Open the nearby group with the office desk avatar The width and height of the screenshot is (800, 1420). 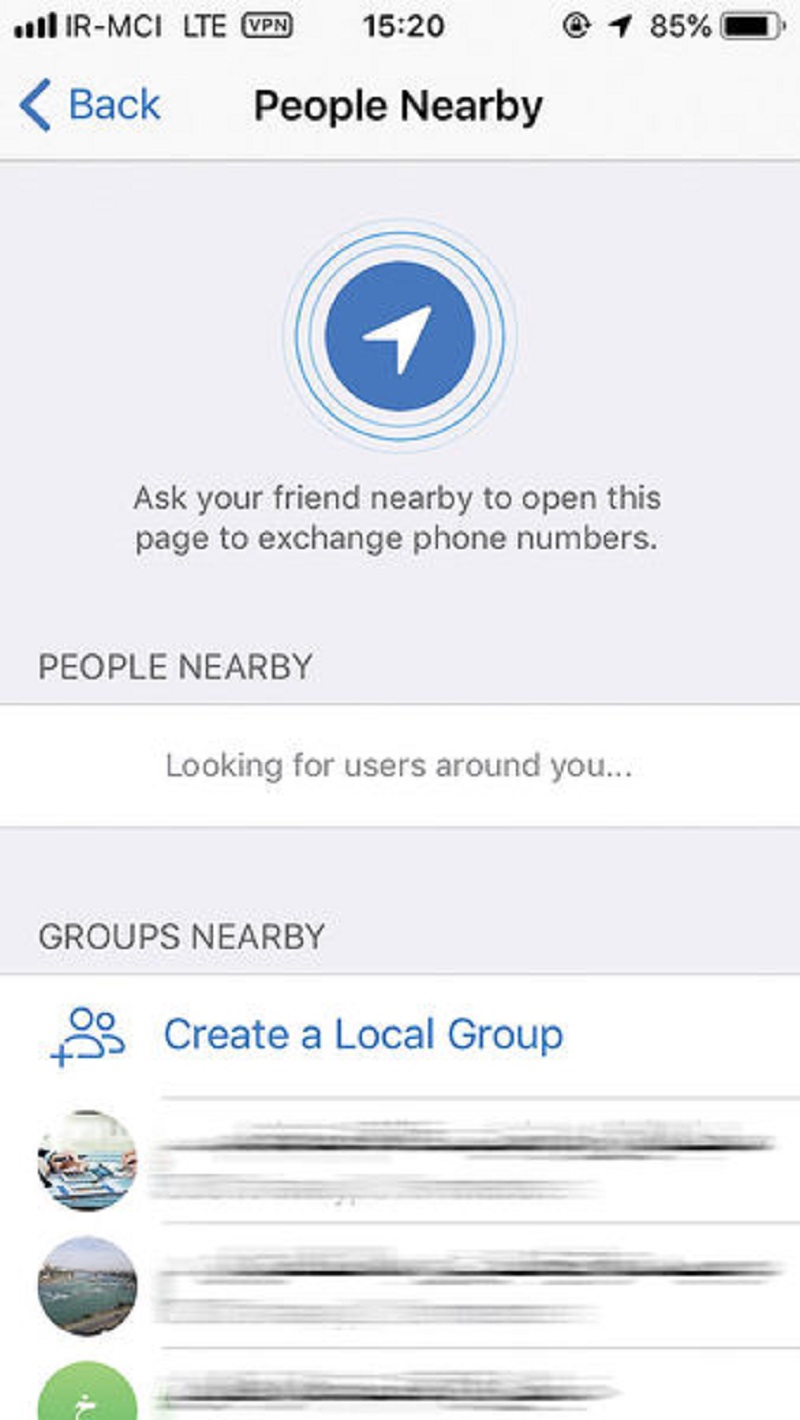coord(400,1160)
